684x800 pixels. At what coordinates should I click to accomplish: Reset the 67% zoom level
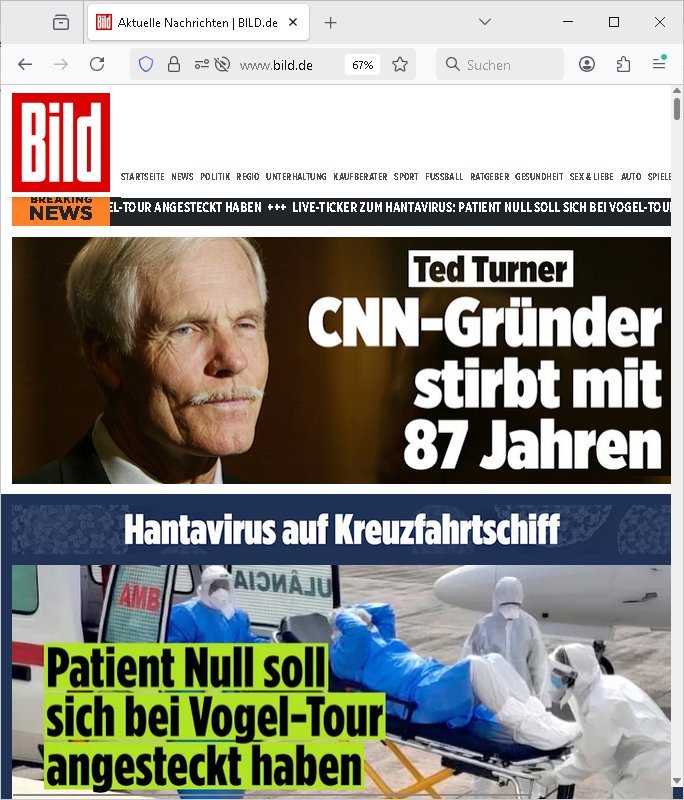pyautogui.click(x=363, y=65)
